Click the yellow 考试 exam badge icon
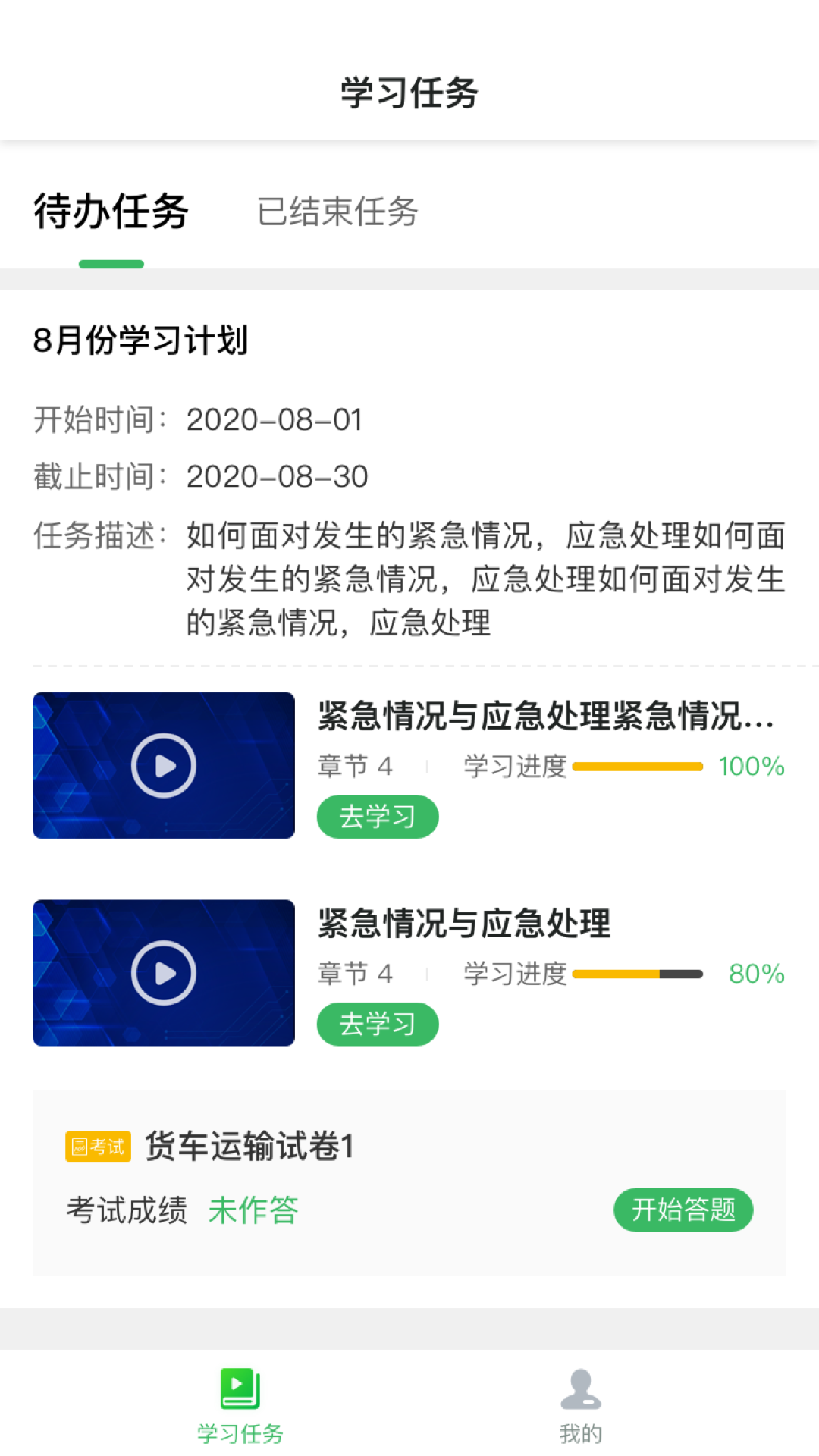Screen dimensions: 819x1456 [x=98, y=1147]
